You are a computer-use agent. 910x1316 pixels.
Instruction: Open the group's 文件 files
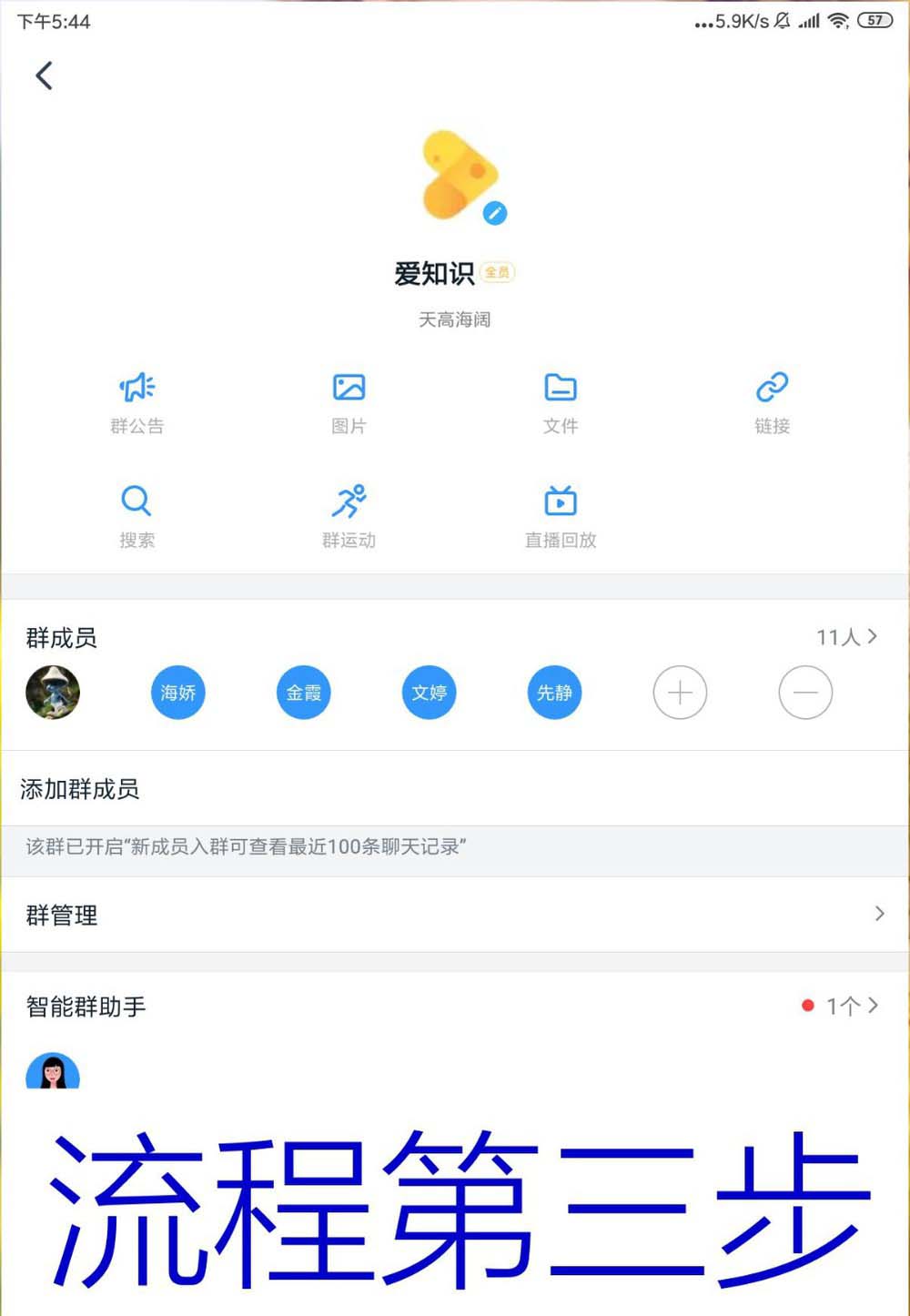(561, 401)
